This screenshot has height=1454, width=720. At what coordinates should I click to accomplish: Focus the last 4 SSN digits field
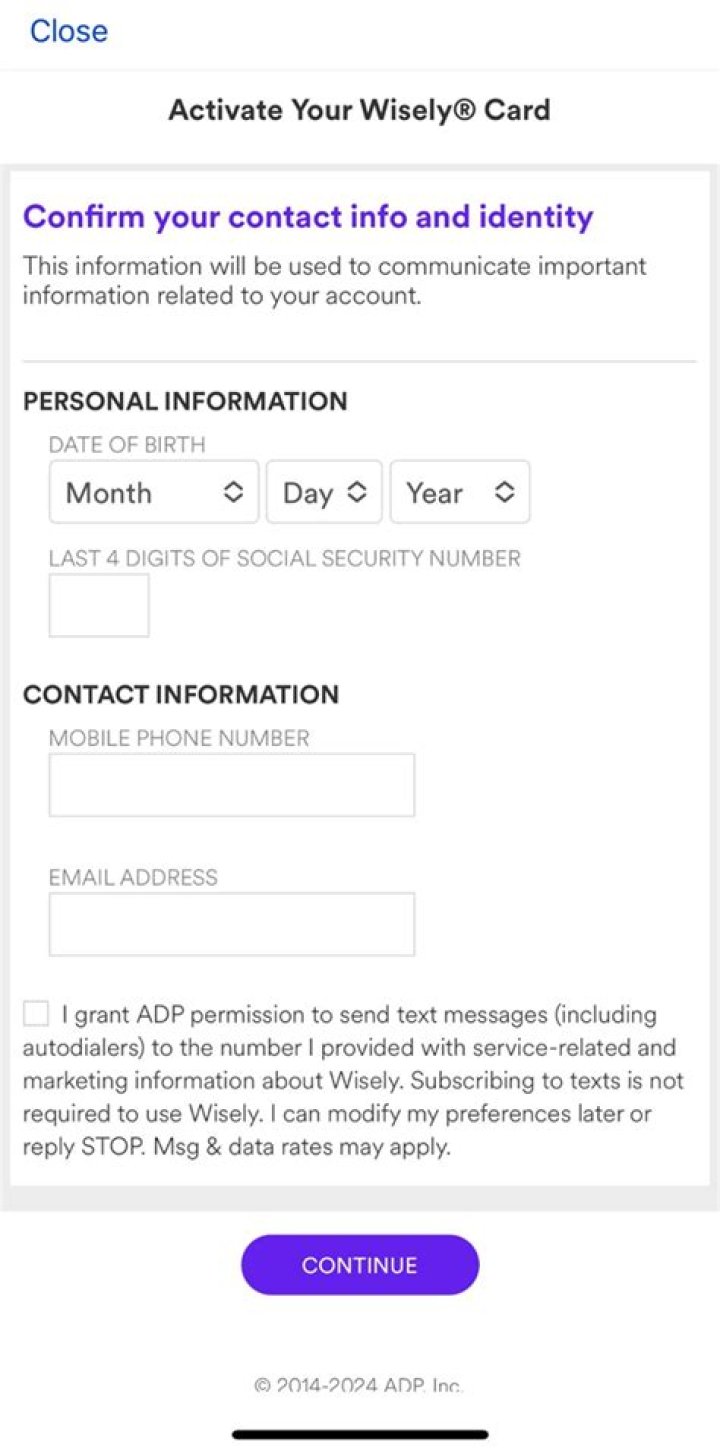[x=99, y=605]
